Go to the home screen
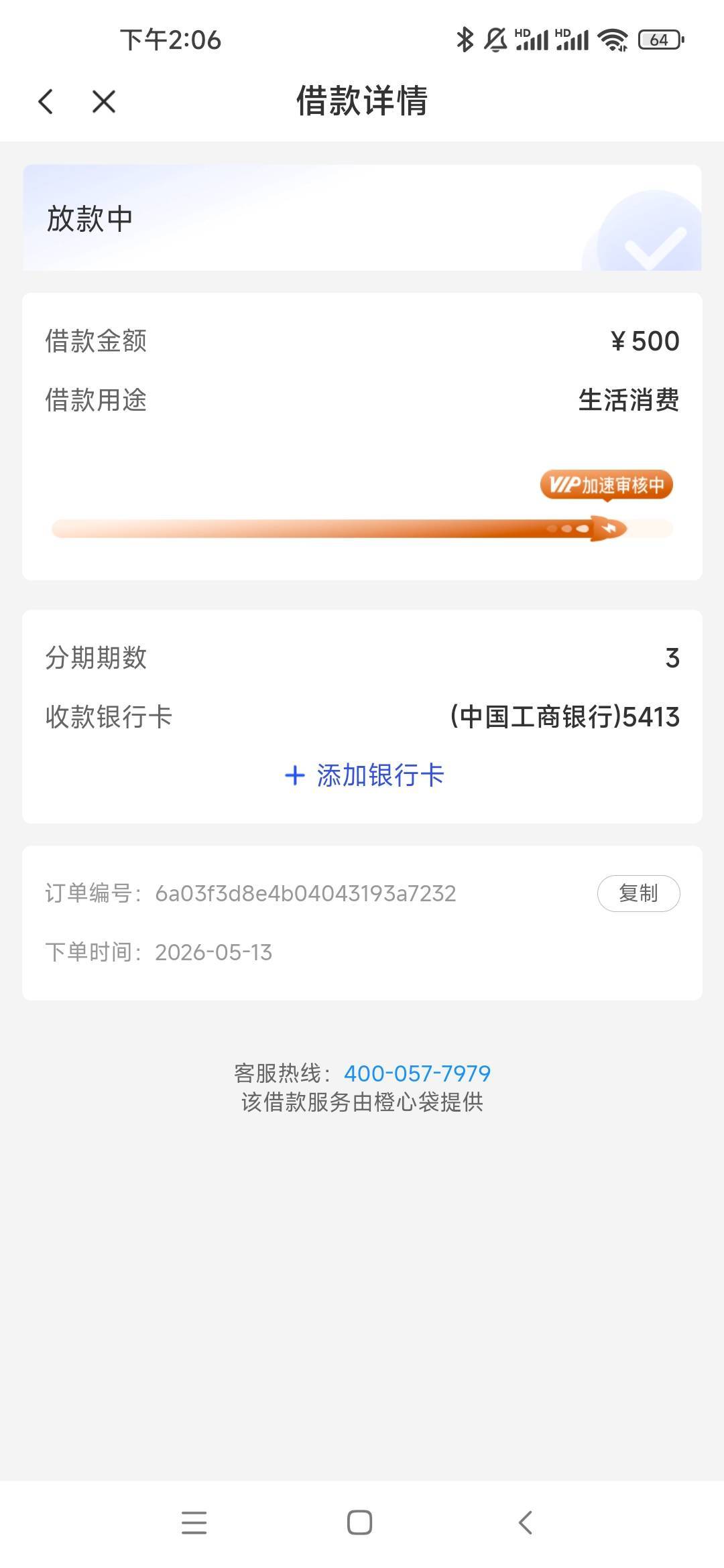Screen dimensions: 724x1568 [360, 1522]
